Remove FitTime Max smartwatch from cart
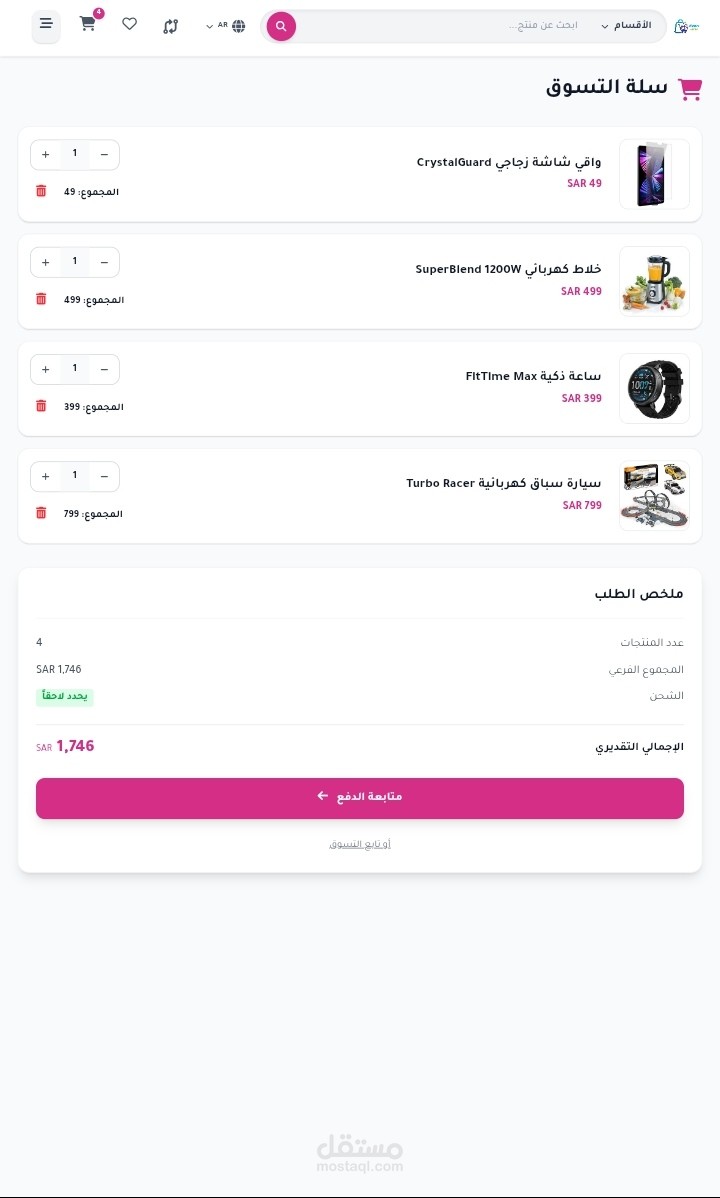720x1198 pixels. pyautogui.click(x=41, y=406)
